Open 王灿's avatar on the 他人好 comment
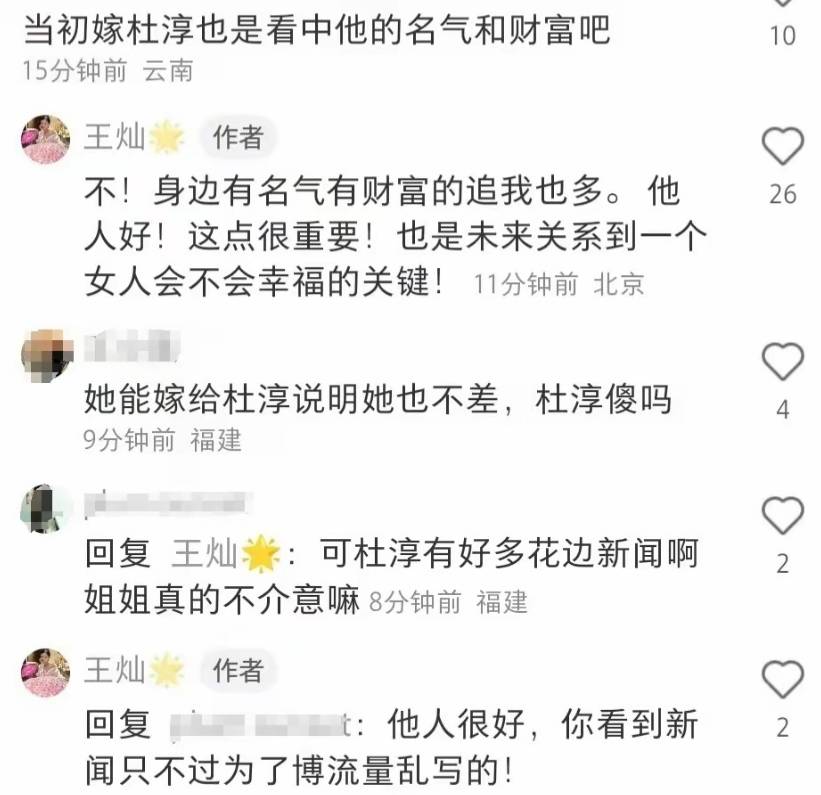Screen dimensions: 821x795 (x=45, y=139)
